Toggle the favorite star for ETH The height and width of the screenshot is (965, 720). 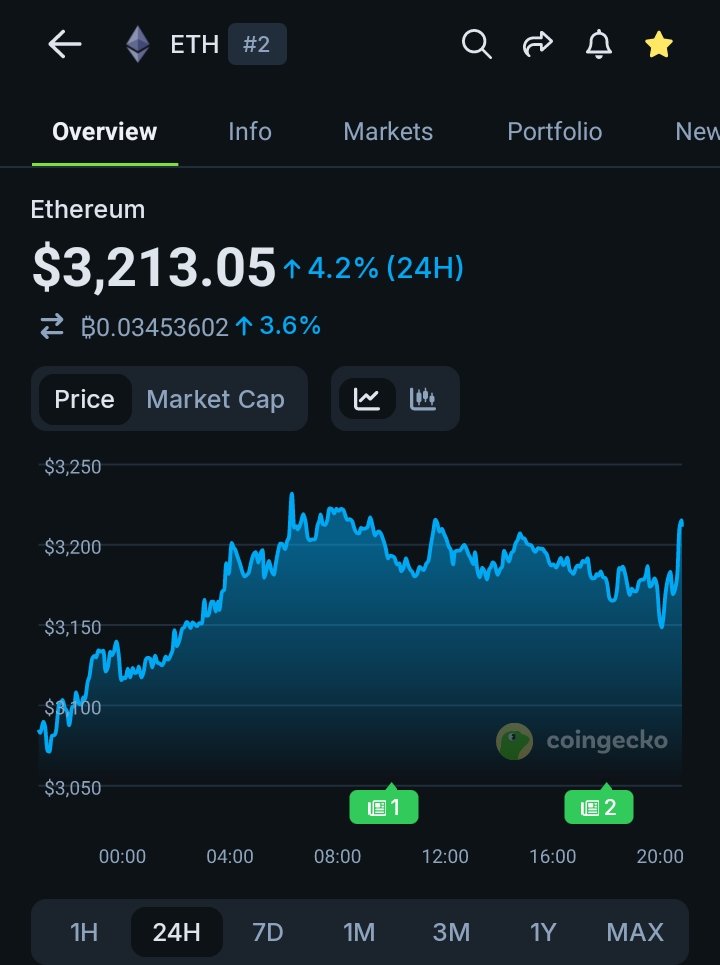[659, 44]
